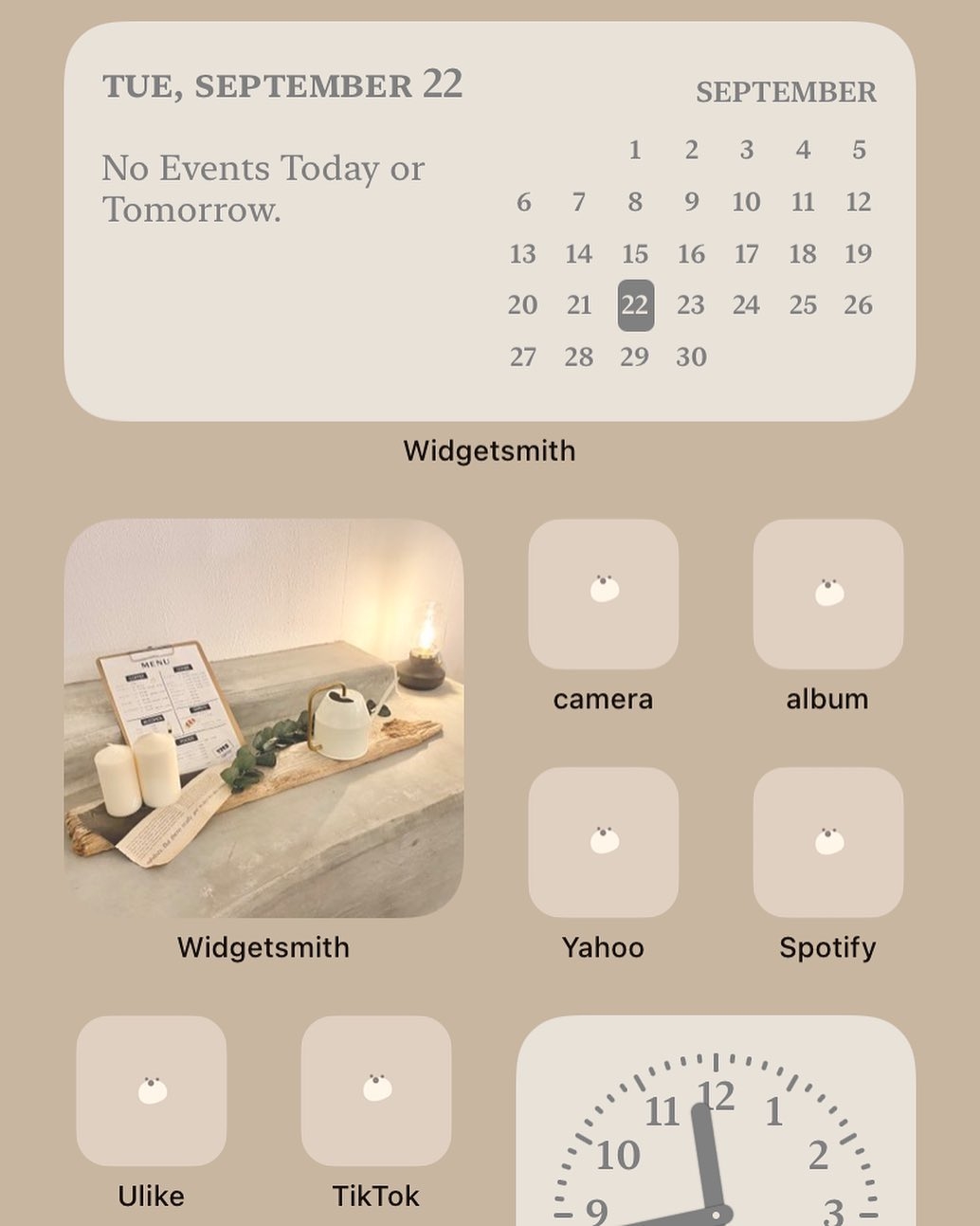Launch Spotify
The image size is (980, 1226).
827,841
